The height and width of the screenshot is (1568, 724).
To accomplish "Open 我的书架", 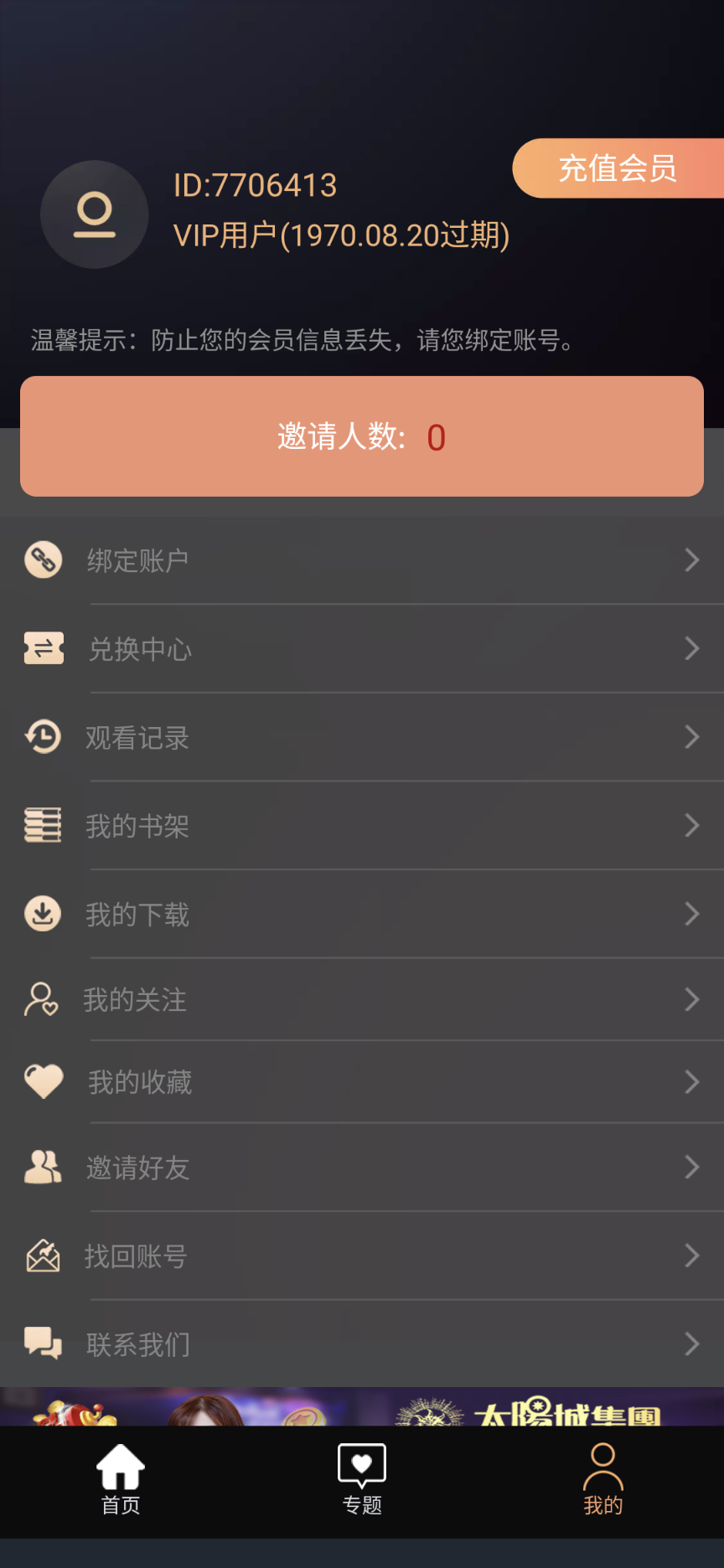I will pos(362,827).
